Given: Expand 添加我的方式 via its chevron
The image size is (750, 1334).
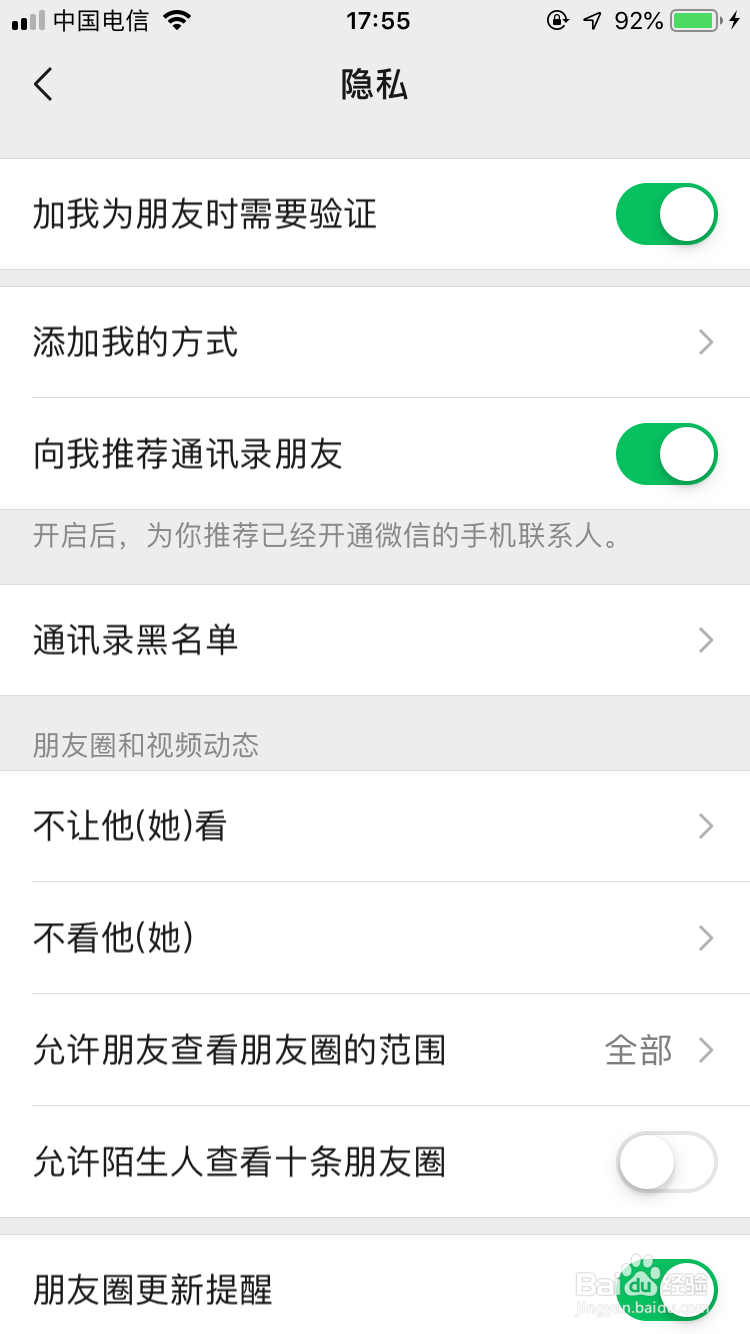Looking at the screenshot, I should click(x=706, y=342).
